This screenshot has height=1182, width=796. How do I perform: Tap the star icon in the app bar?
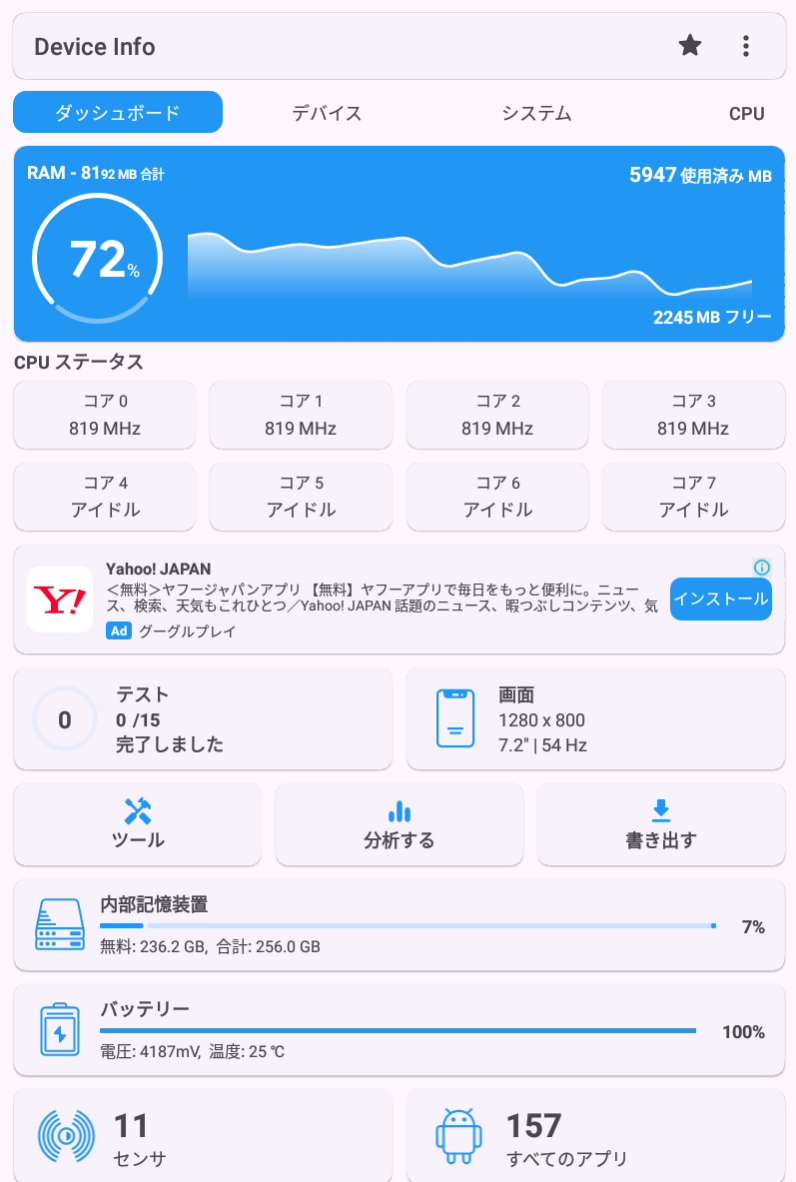click(690, 46)
